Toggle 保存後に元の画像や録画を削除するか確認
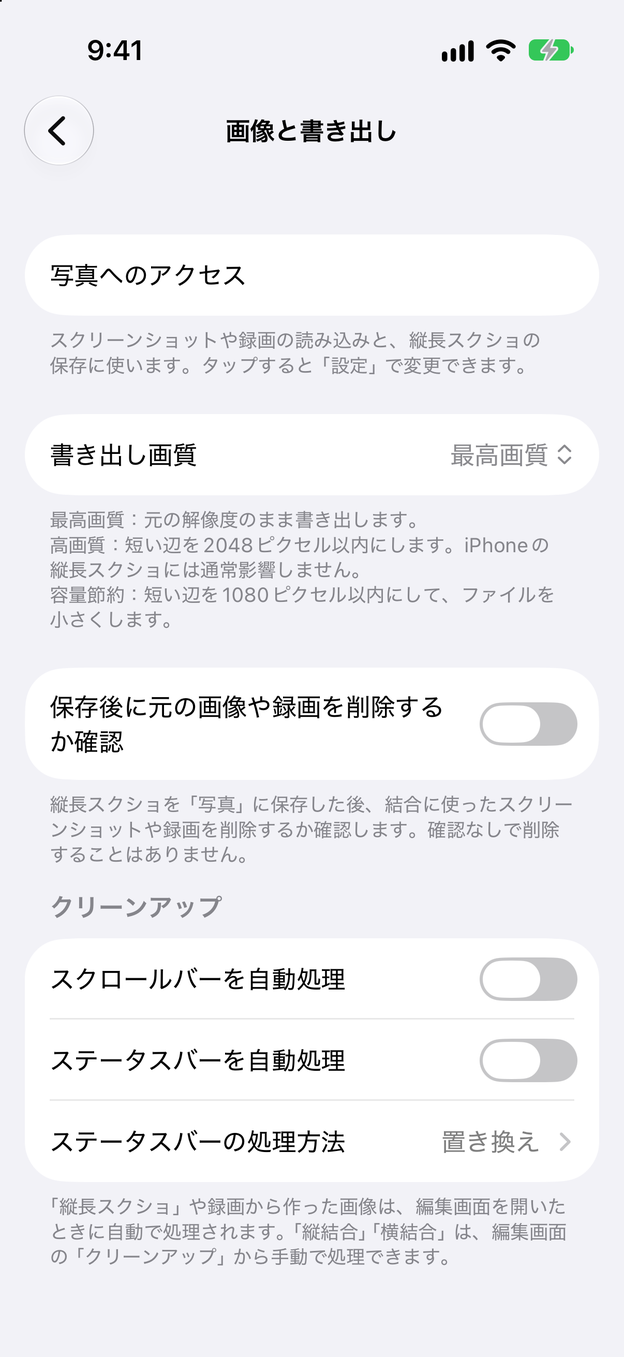 [528, 724]
